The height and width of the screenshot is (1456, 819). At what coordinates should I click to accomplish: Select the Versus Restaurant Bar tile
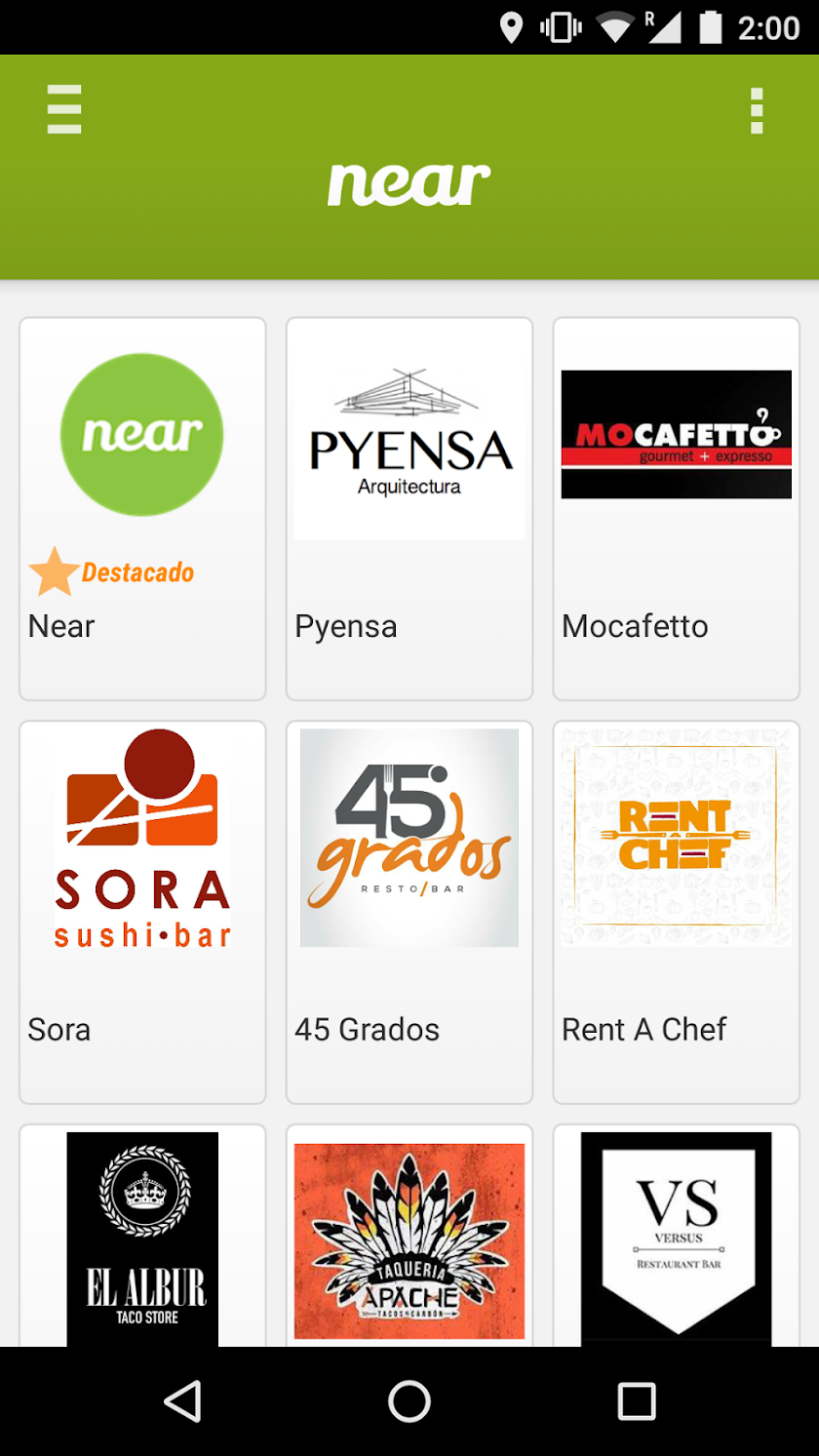[677, 1237]
